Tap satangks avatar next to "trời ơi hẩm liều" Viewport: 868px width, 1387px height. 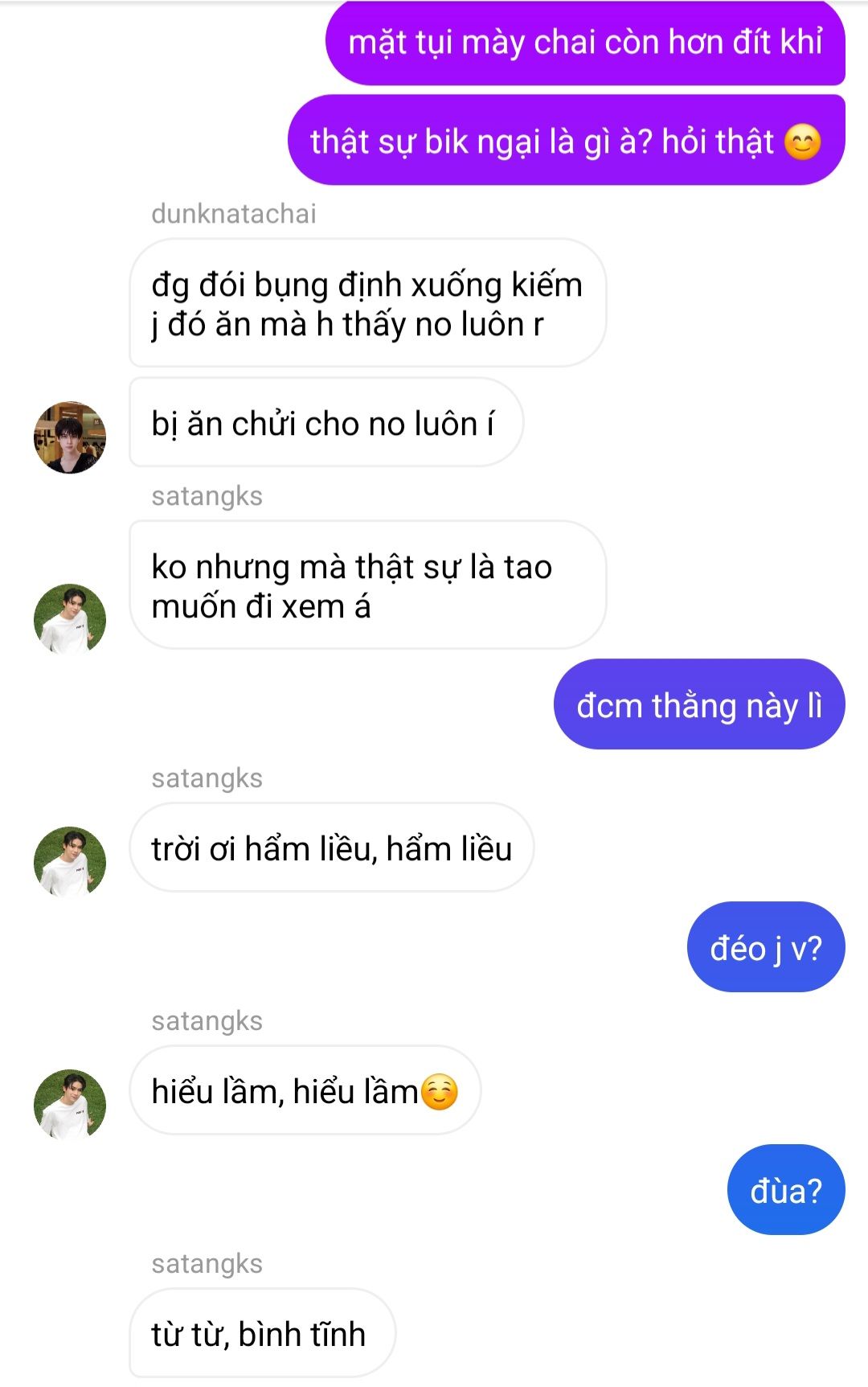(70, 862)
